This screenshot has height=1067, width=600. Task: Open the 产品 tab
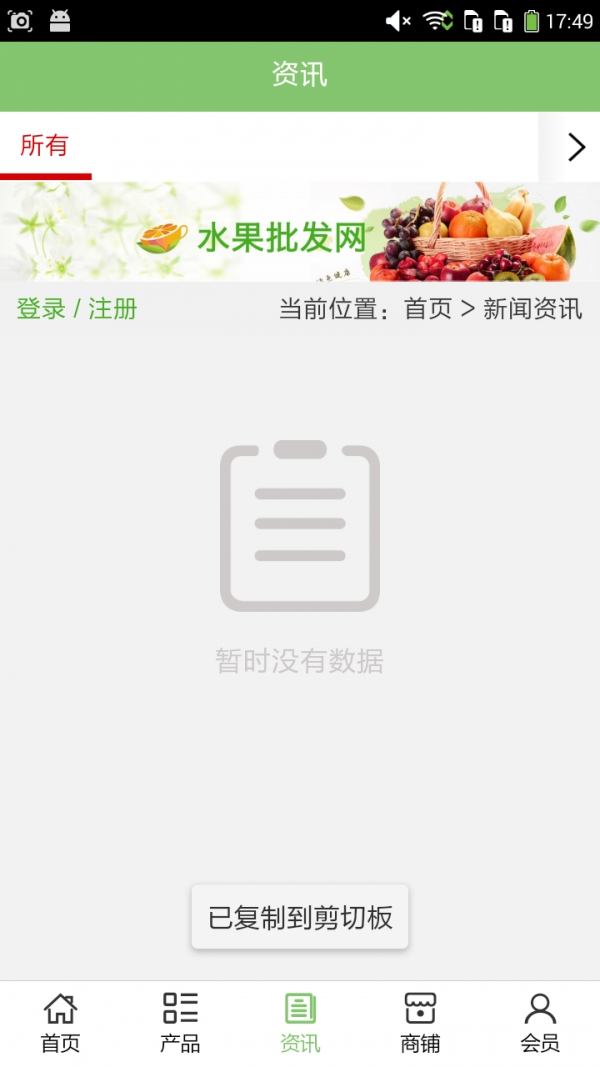[x=180, y=1022]
